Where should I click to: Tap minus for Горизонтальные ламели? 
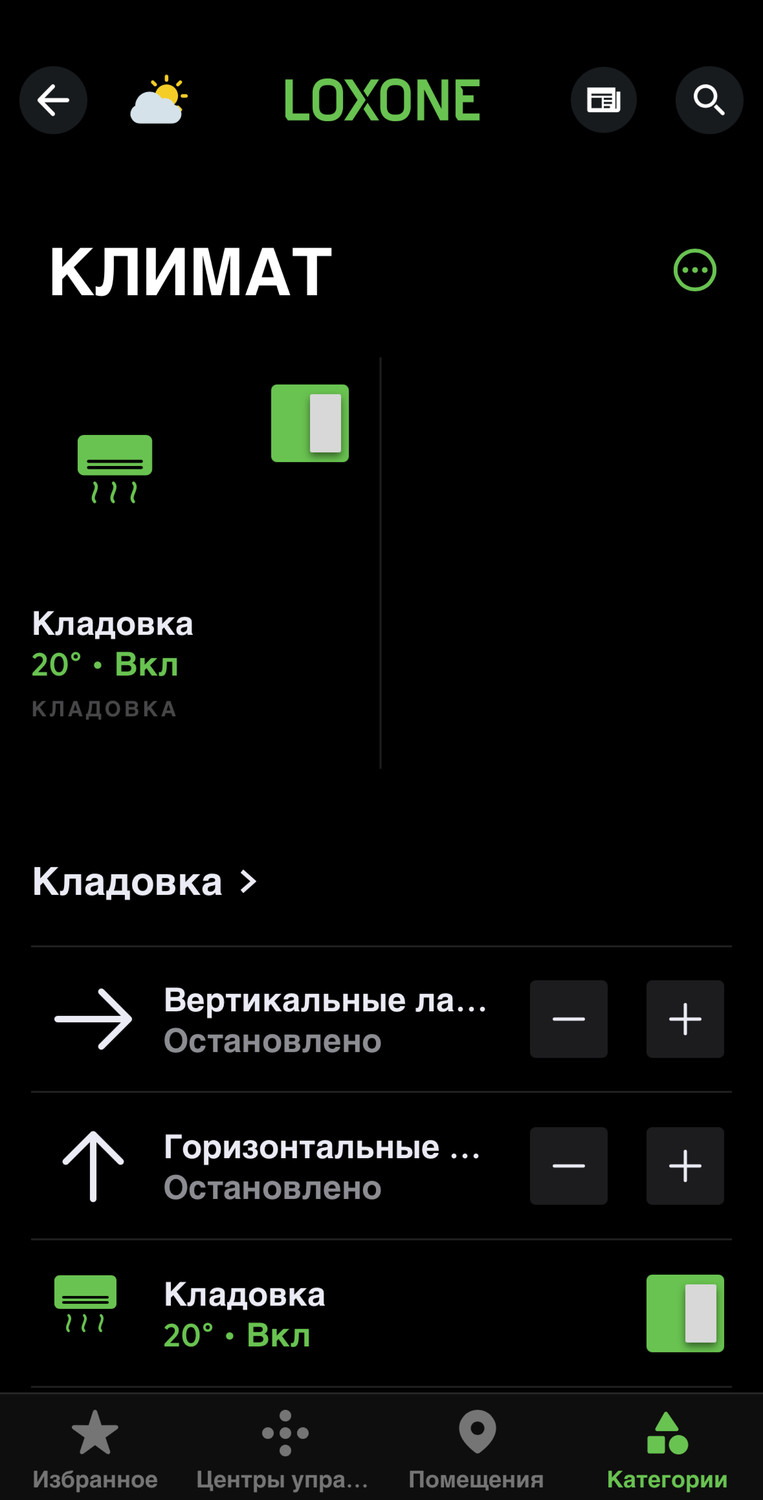click(568, 1166)
